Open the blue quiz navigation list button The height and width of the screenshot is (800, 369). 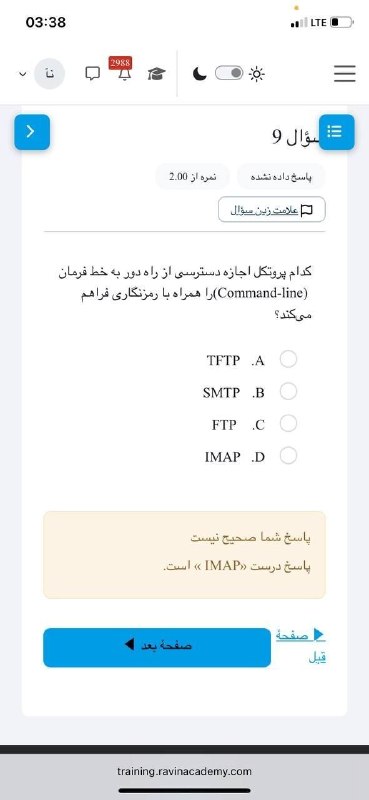[x=336, y=132]
